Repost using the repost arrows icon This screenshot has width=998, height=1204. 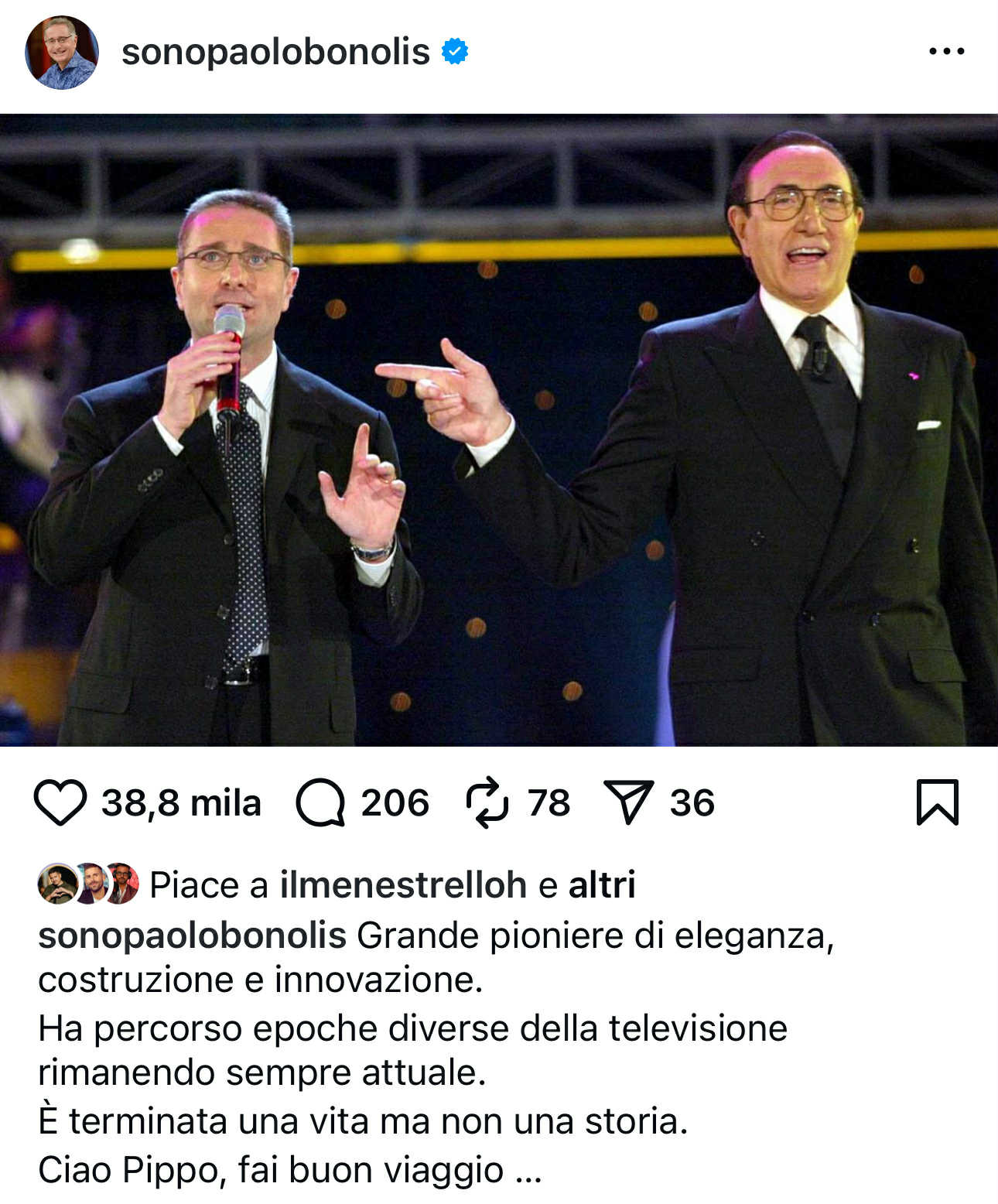pos(487,802)
